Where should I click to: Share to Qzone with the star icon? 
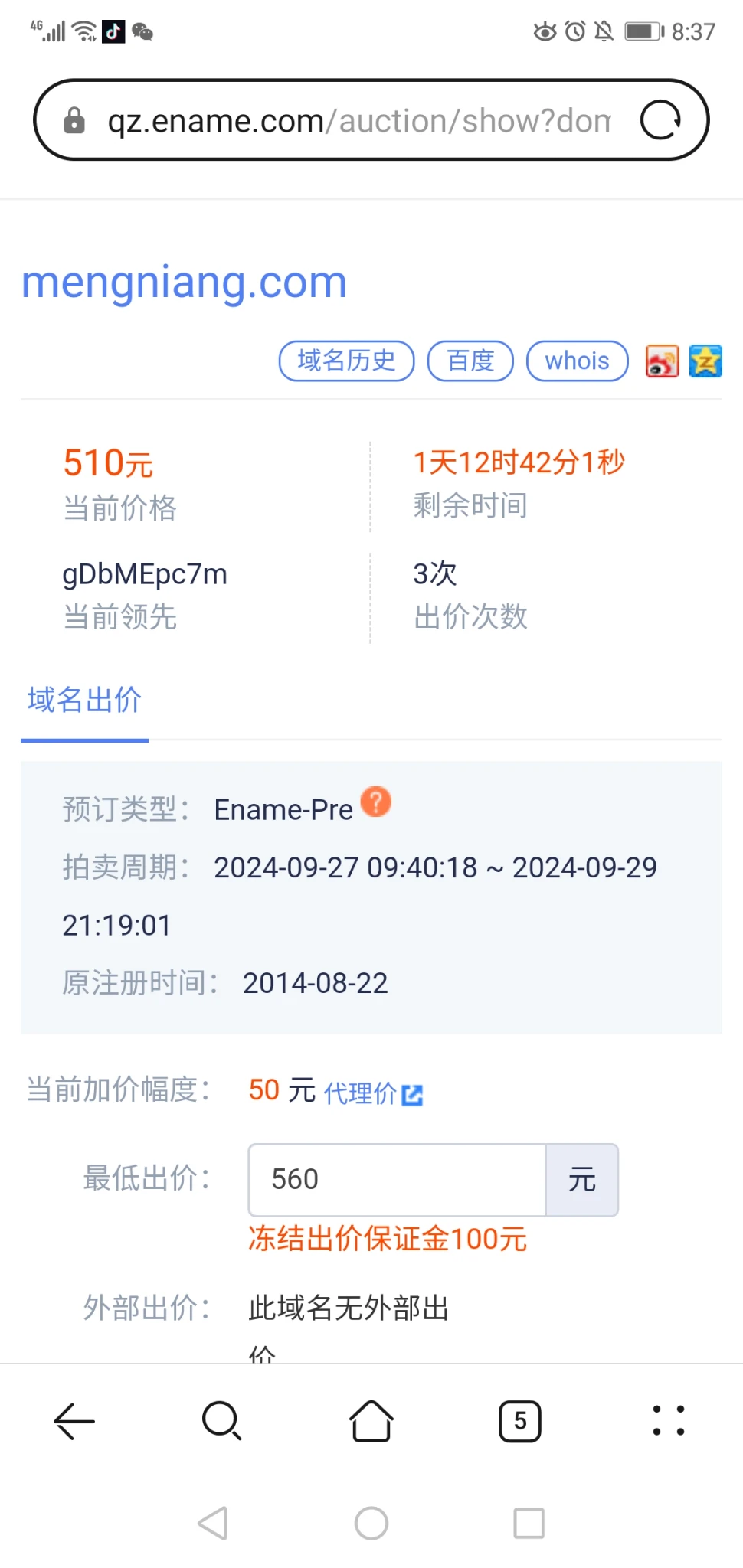705,361
